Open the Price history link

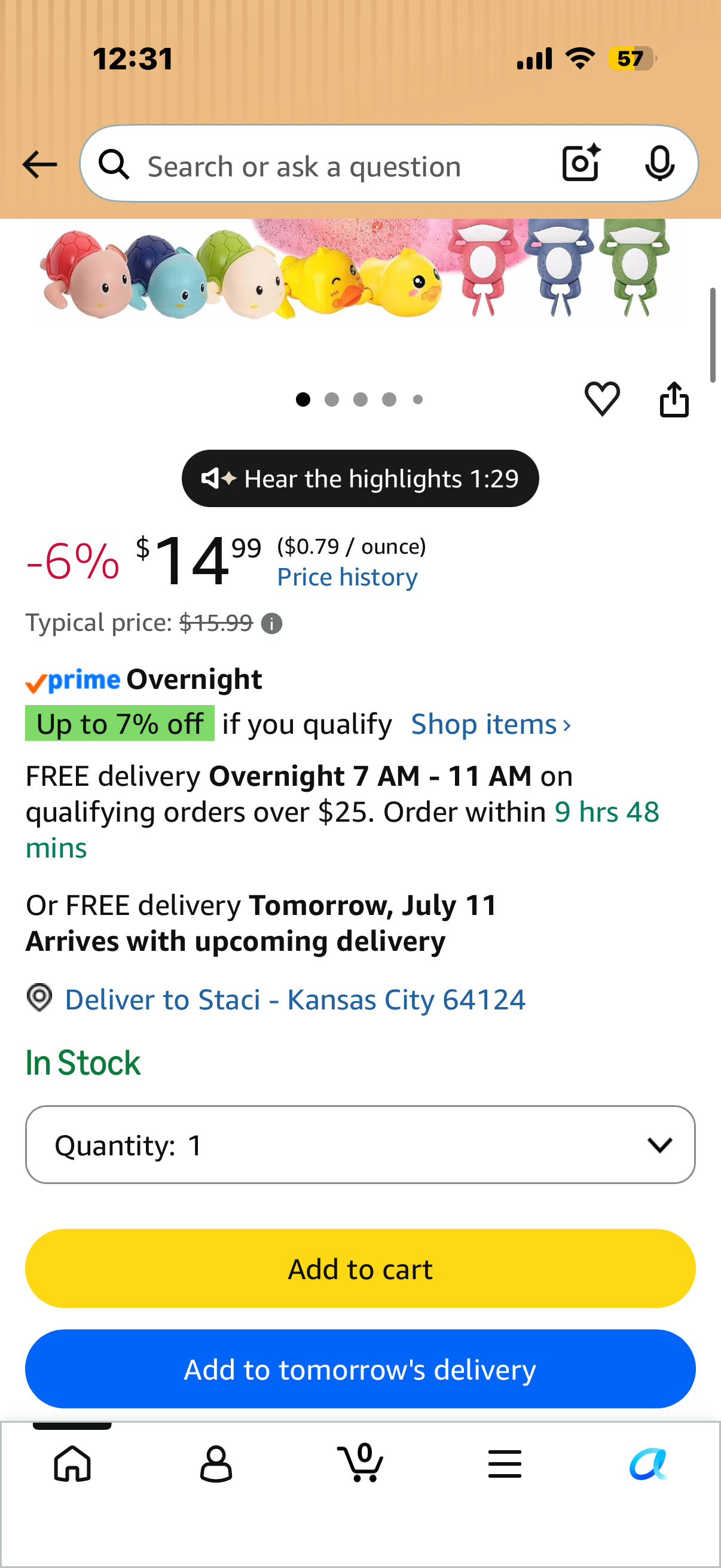[347, 577]
